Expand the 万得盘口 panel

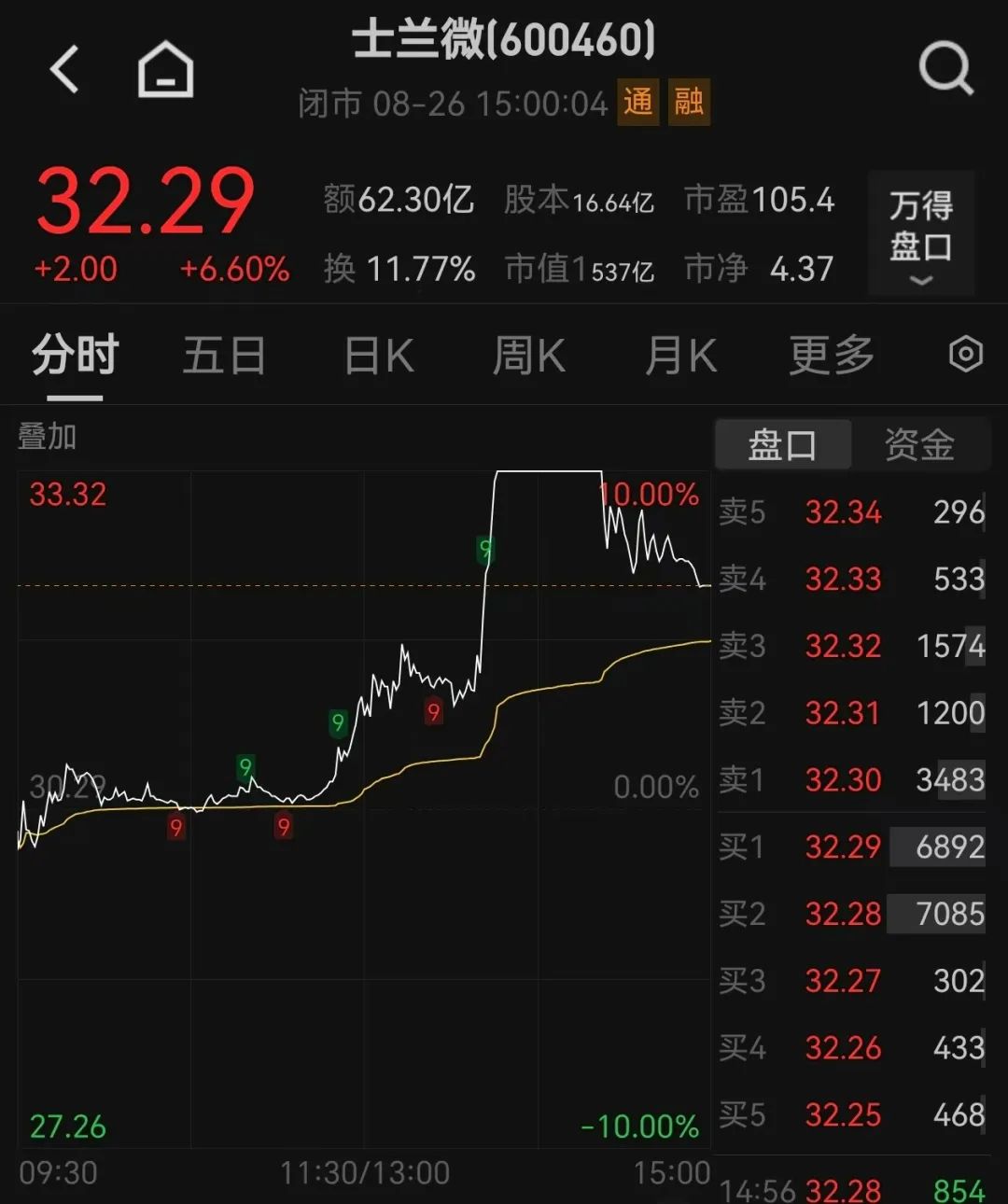(921, 233)
